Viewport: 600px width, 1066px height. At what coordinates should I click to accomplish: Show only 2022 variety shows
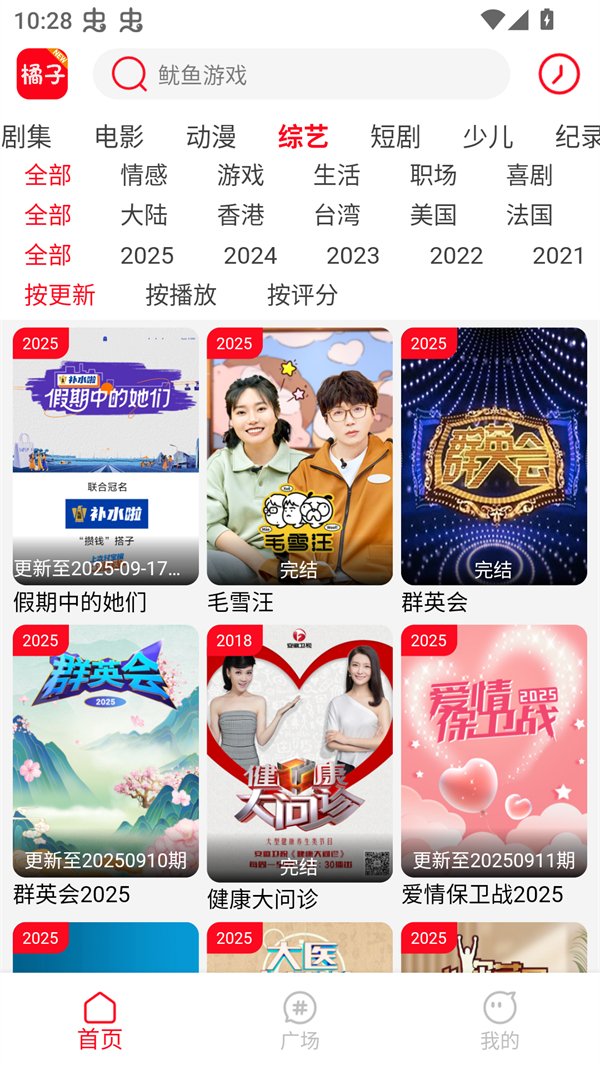pos(456,255)
